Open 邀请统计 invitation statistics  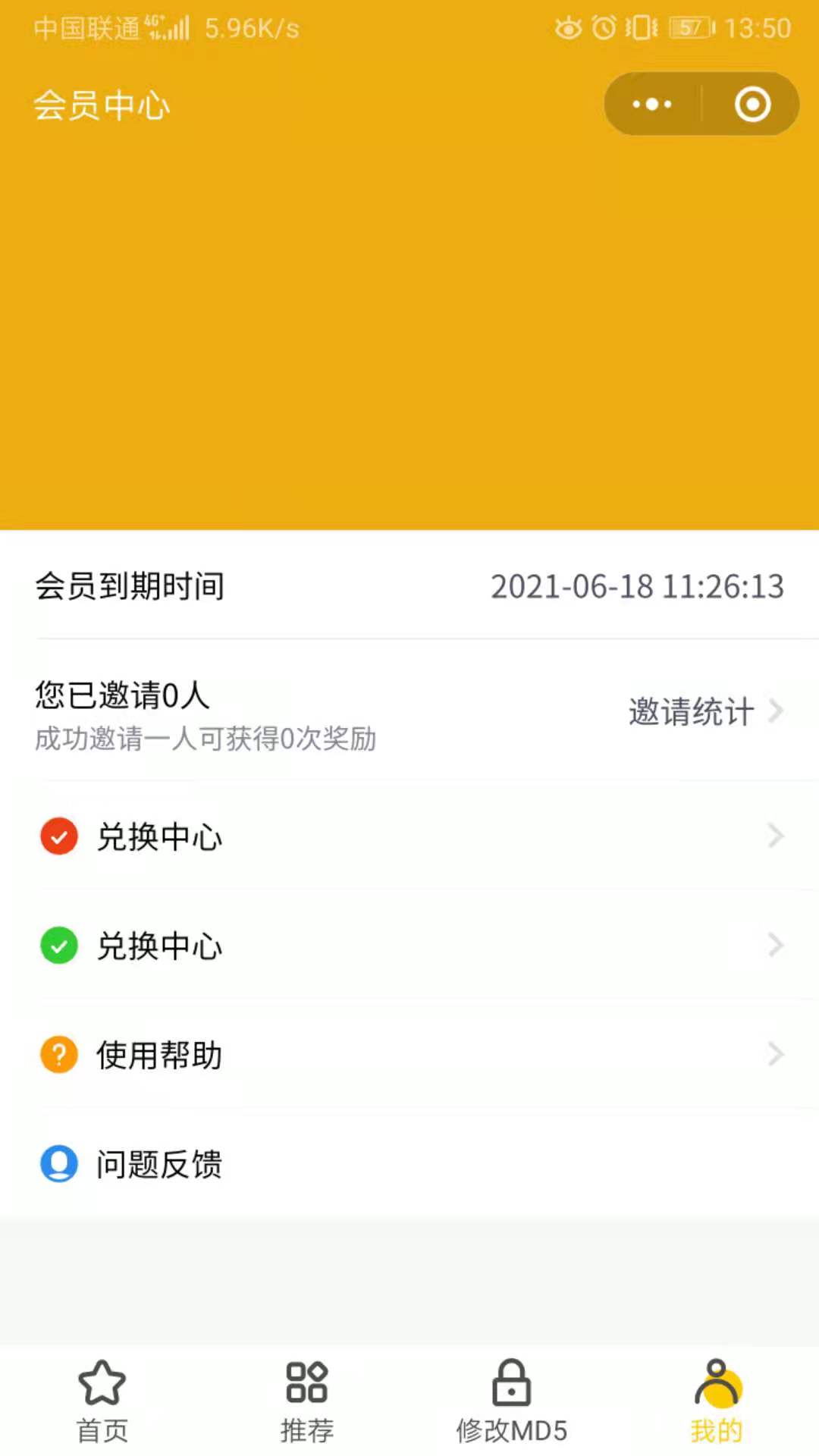[x=705, y=711]
